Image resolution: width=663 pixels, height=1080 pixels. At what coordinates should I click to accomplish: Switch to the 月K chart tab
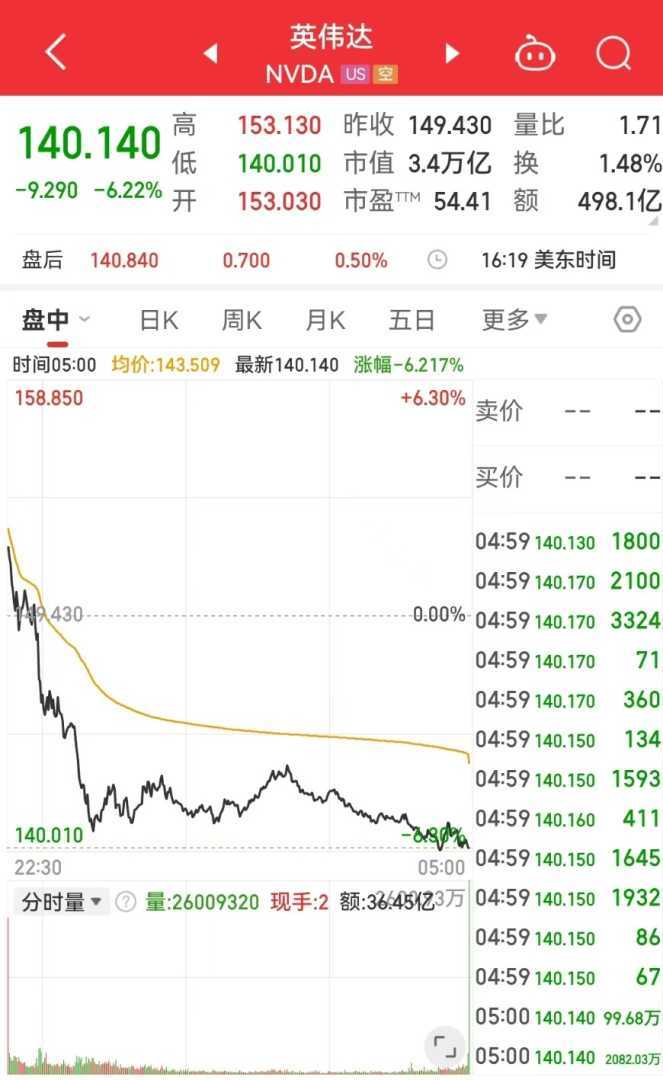point(325,320)
